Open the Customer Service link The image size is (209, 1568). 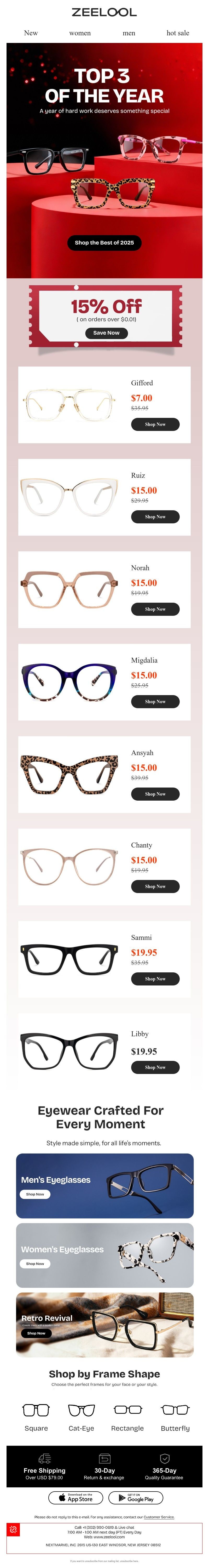(x=159, y=1517)
